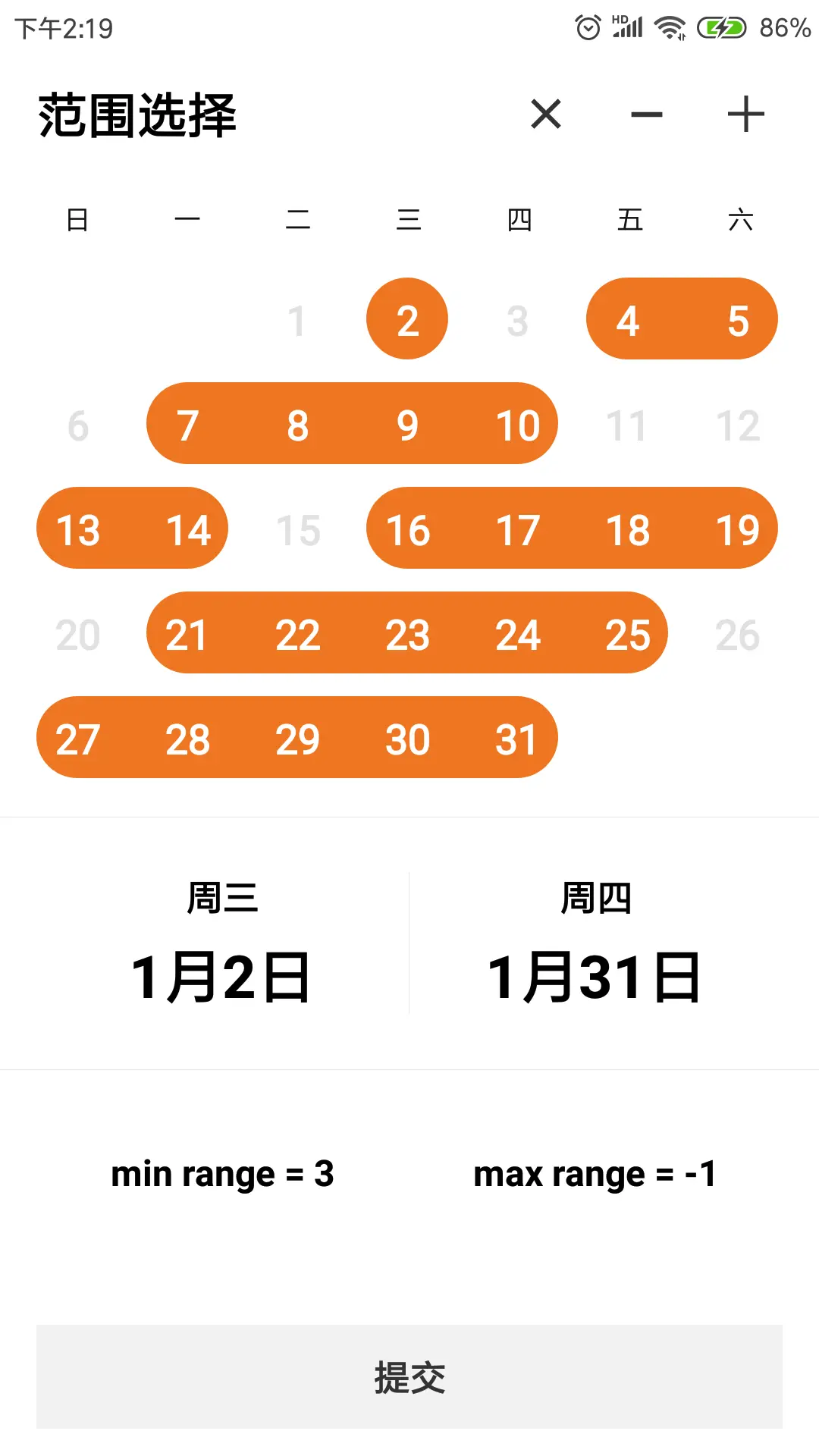The height and width of the screenshot is (1456, 819).
Task: Pick day 19 in the calendar
Action: pyautogui.click(x=738, y=529)
